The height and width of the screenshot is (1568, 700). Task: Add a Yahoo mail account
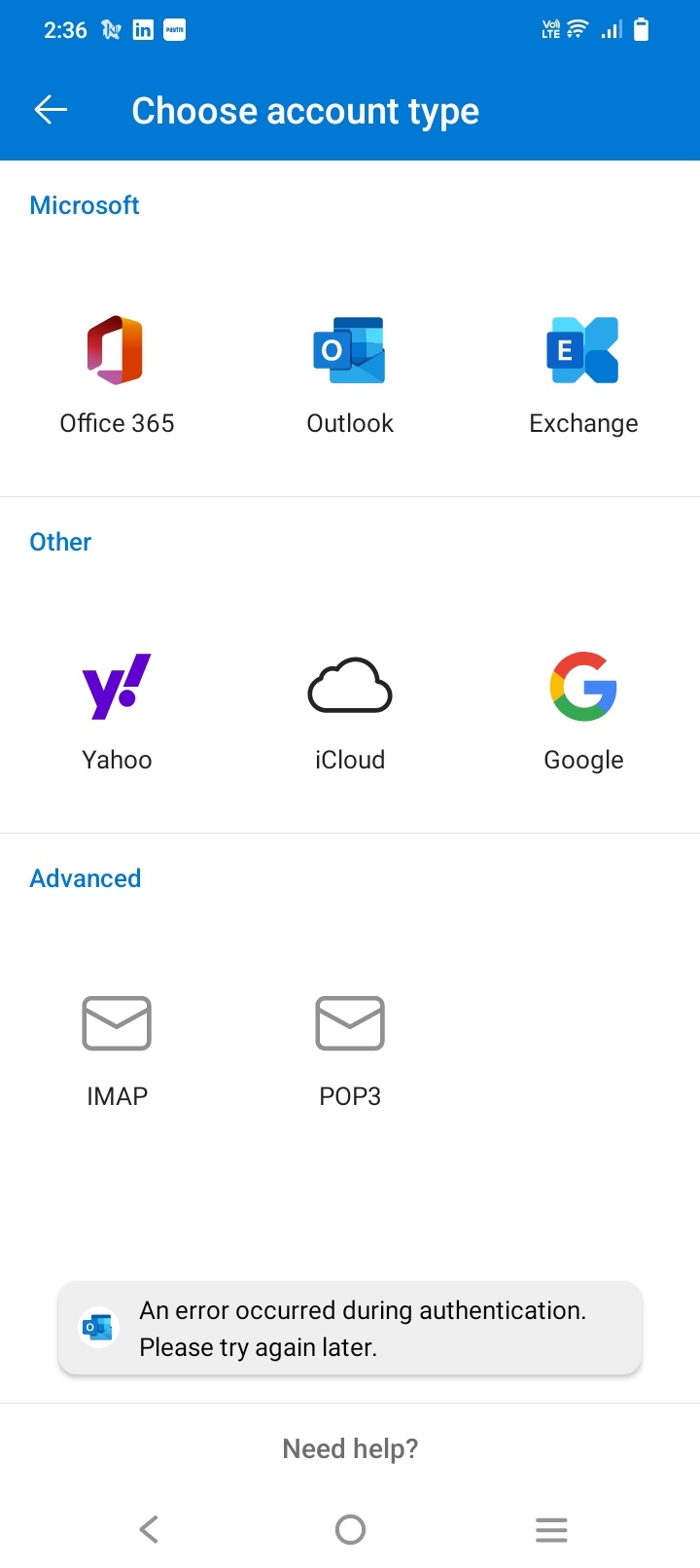[x=117, y=711]
